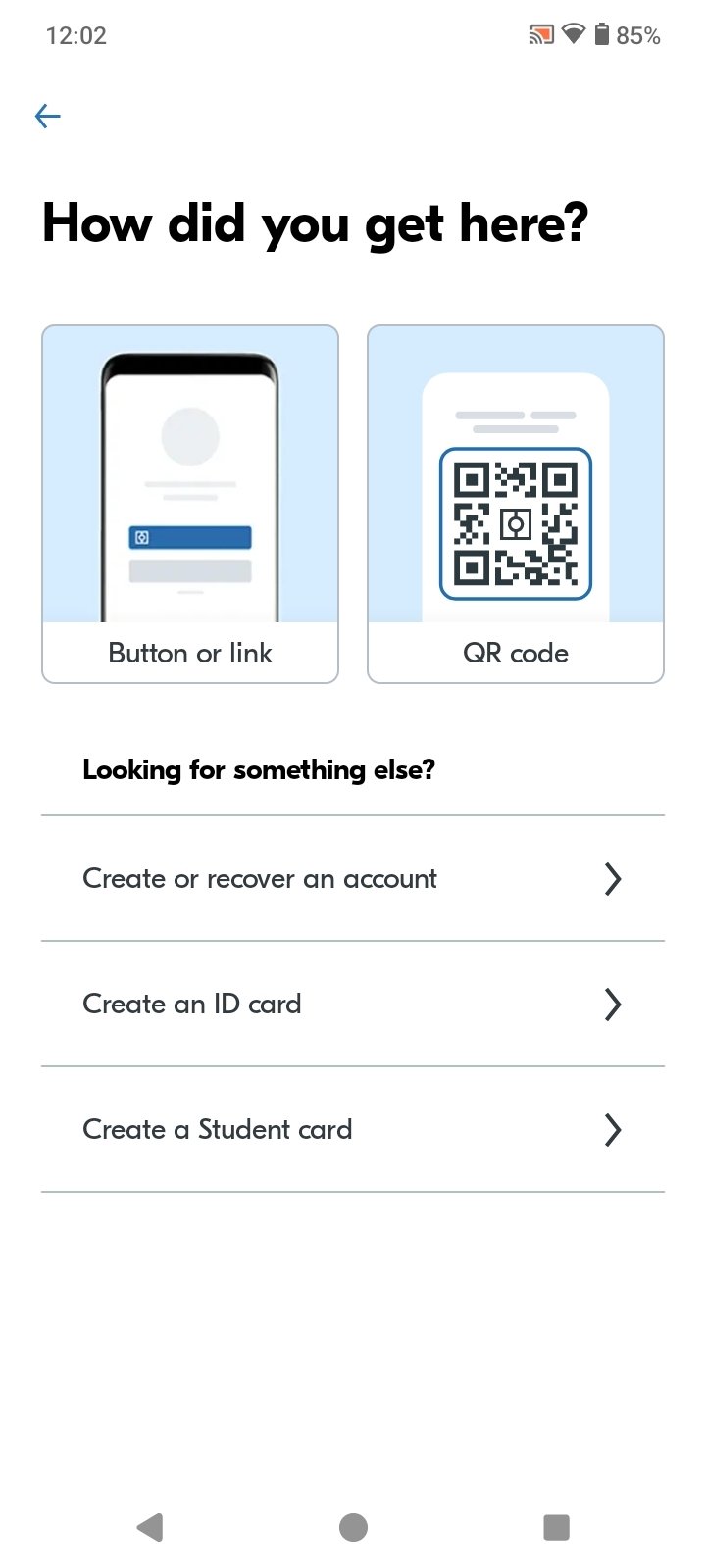Go back using the top-left arrow
The width and height of the screenshot is (706, 1568).
click(x=47, y=117)
